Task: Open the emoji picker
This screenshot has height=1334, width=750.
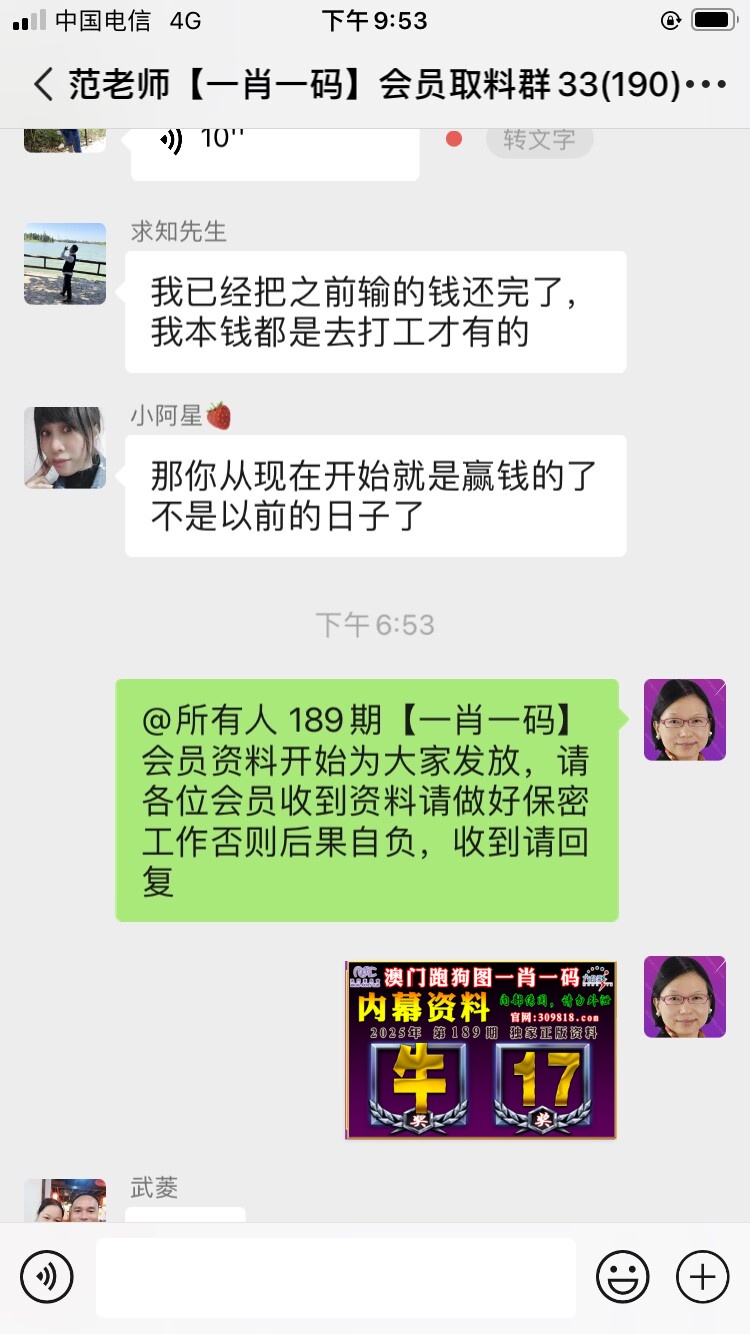Action: coord(622,1277)
